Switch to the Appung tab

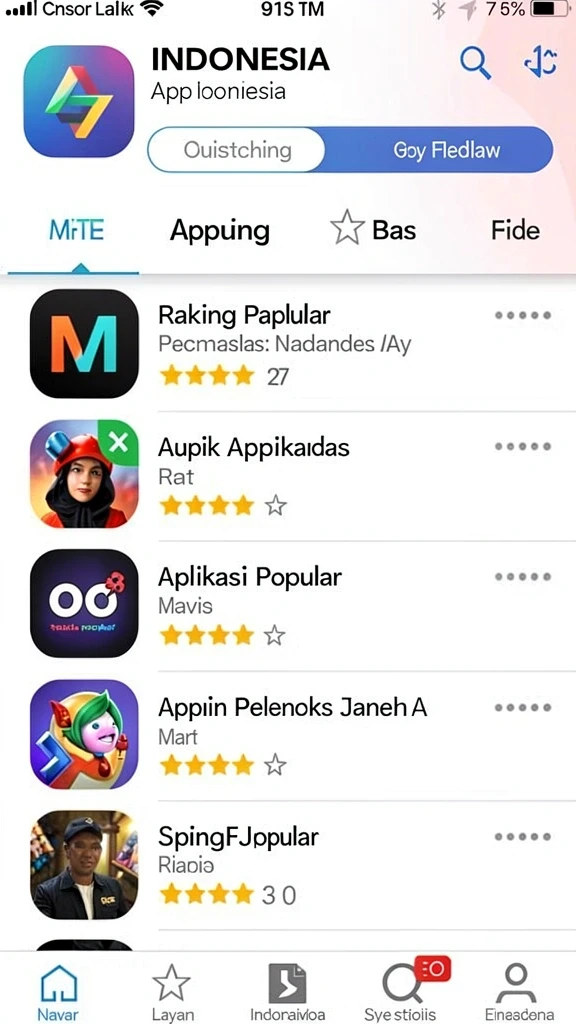point(219,231)
